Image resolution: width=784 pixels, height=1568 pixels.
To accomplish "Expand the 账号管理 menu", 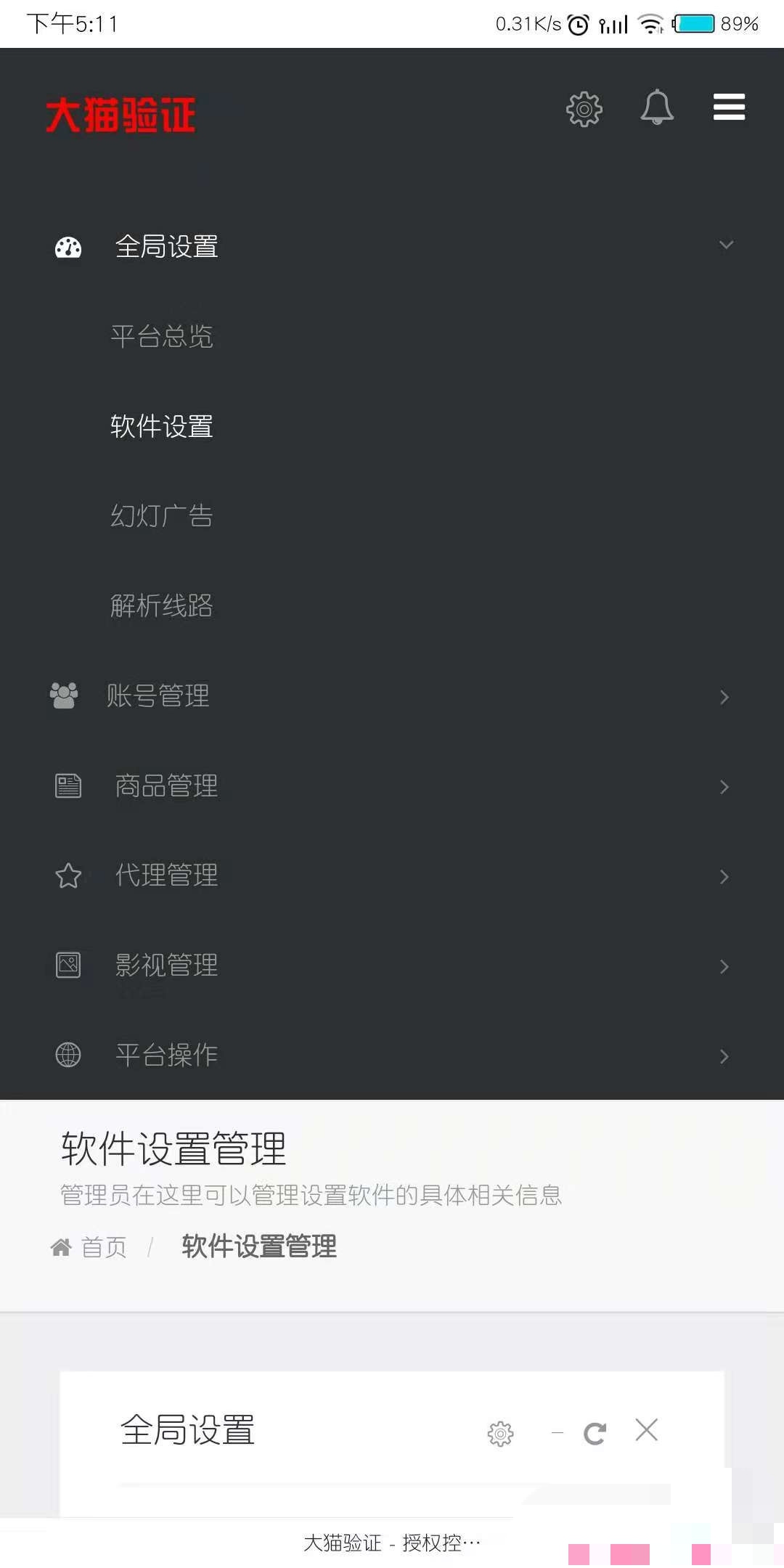I will [158, 695].
